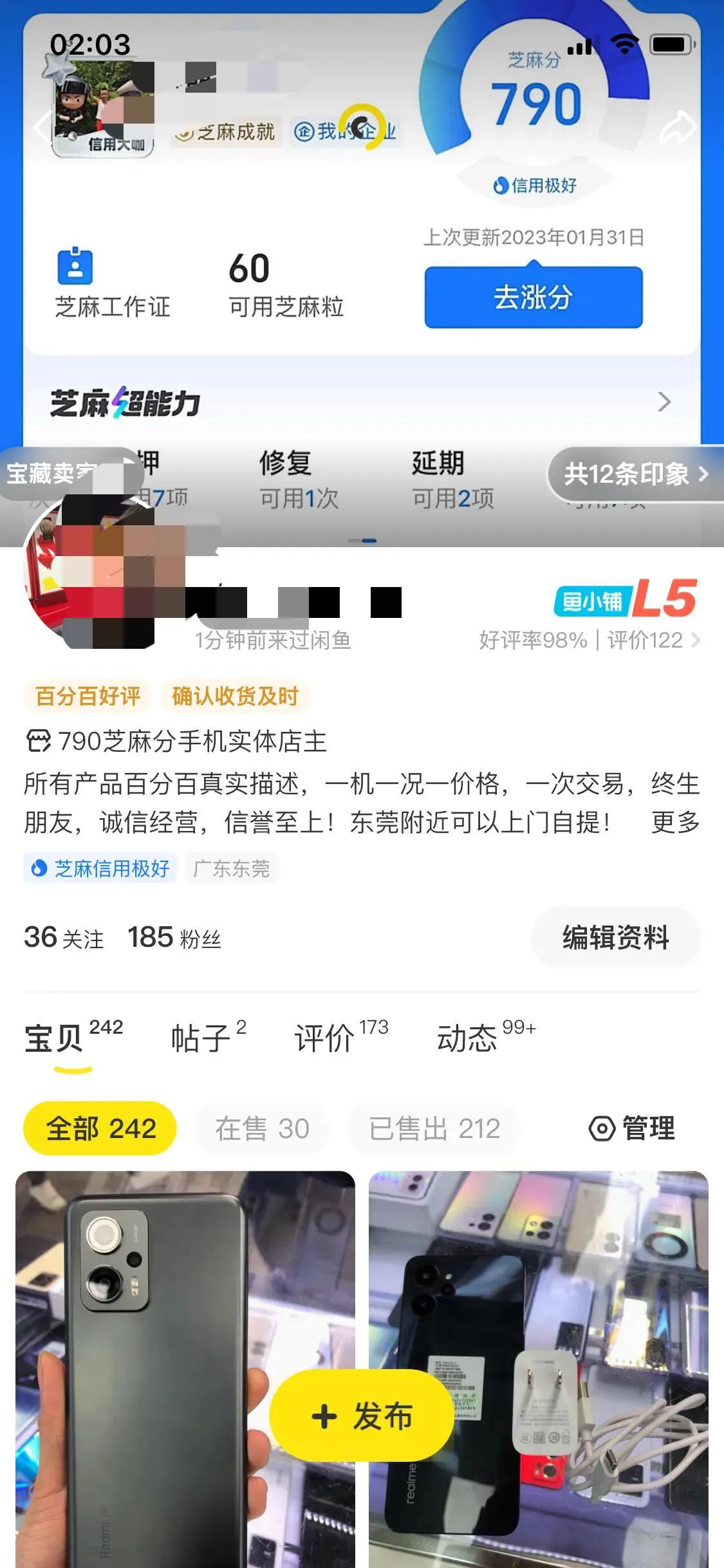Share this profile via arrow icon
Image resolution: width=724 pixels, height=1568 pixels.
[x=678, y=127]
